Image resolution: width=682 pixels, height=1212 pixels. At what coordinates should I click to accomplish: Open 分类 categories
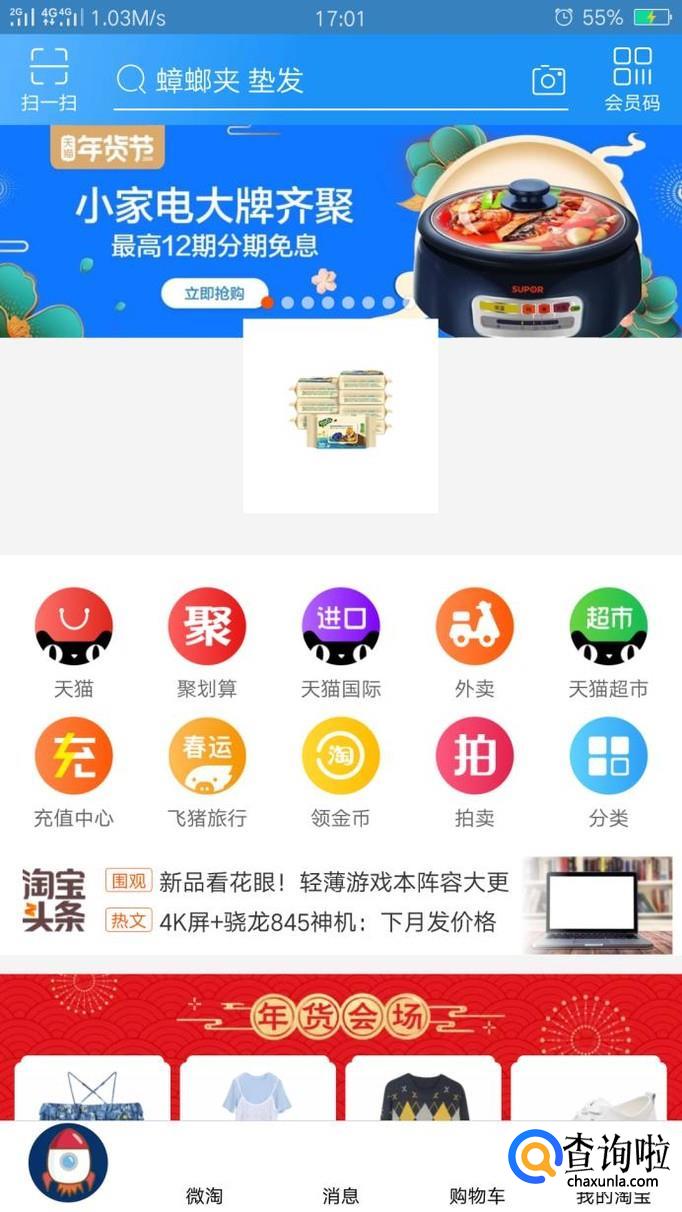(608, 771)
